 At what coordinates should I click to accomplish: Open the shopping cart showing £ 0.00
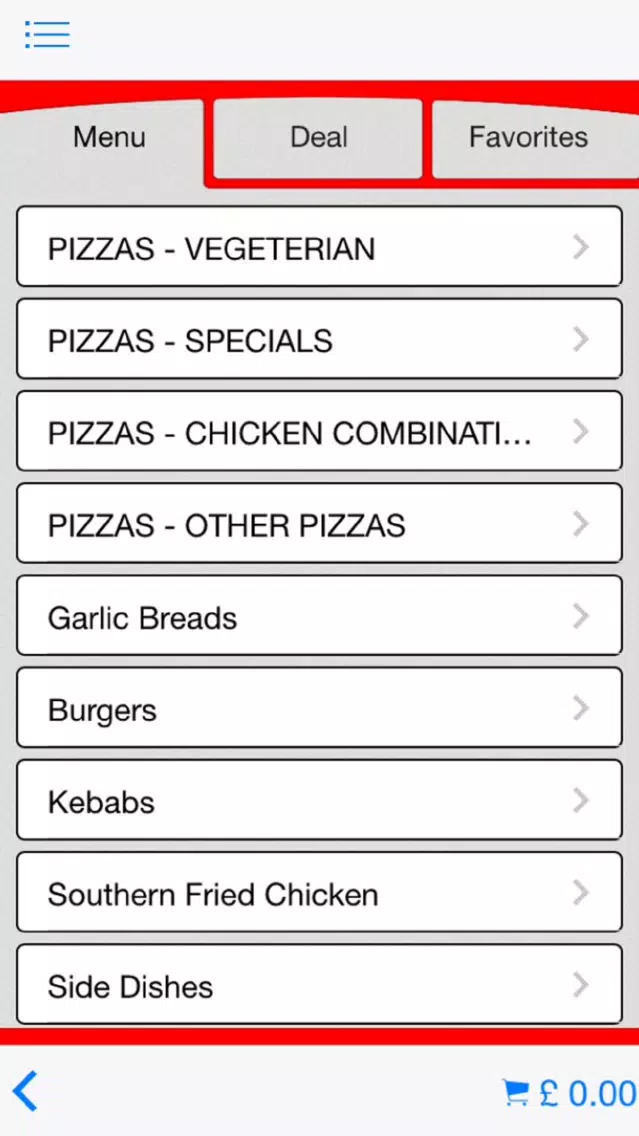(x=569, y=1093)
